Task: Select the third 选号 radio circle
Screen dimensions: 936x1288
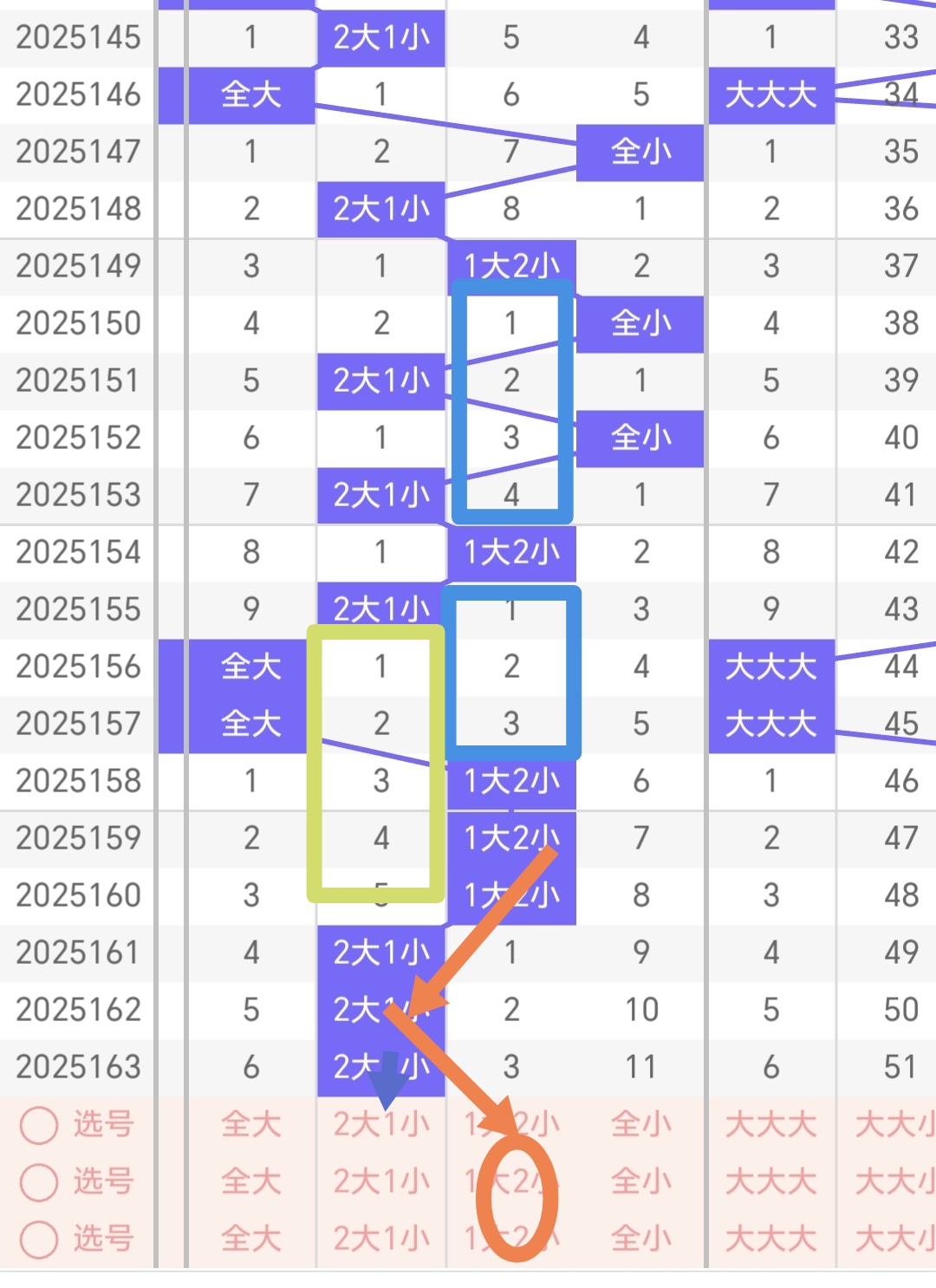Action: pyautogui.click(x=39, y=1239)
